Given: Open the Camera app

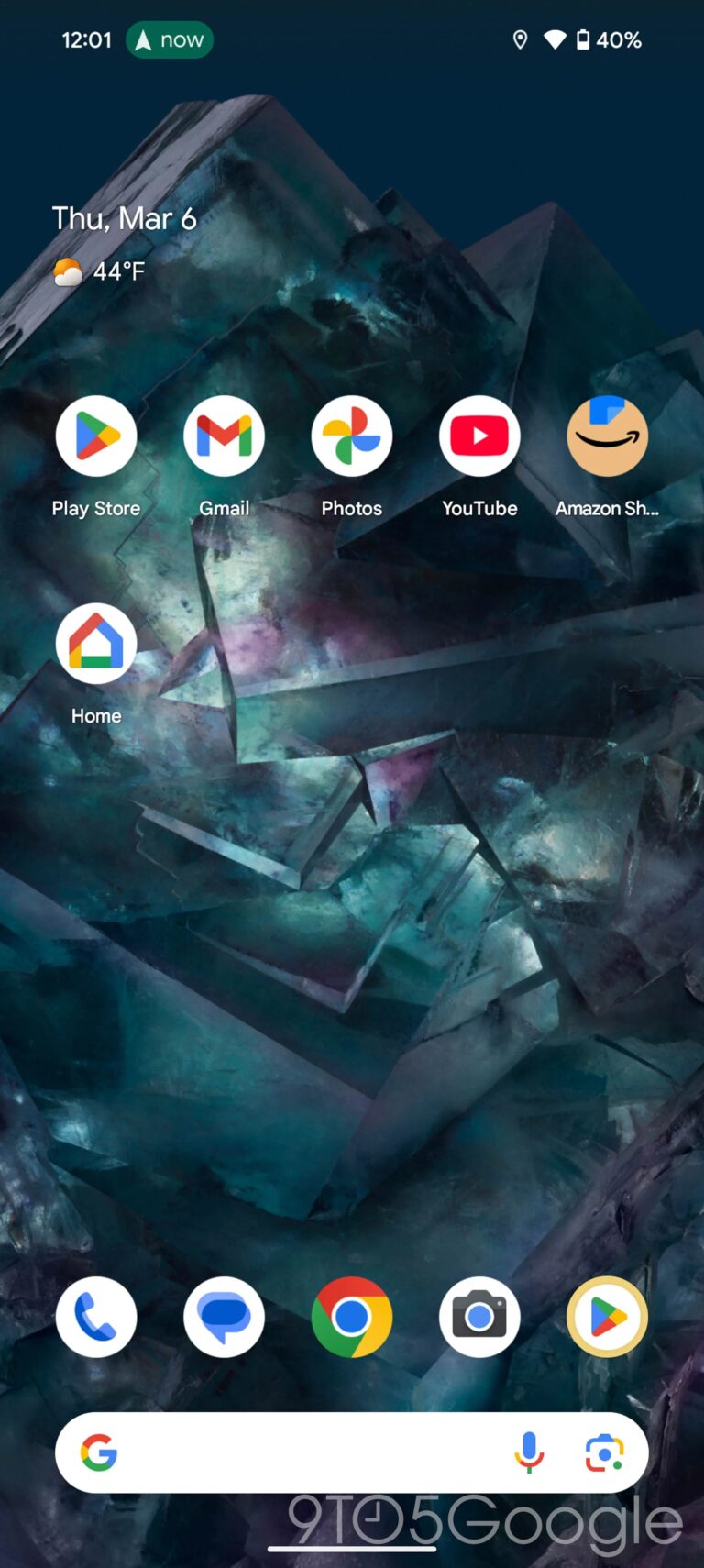Looking at the screenshot, I should click(x=479, y=1317).
